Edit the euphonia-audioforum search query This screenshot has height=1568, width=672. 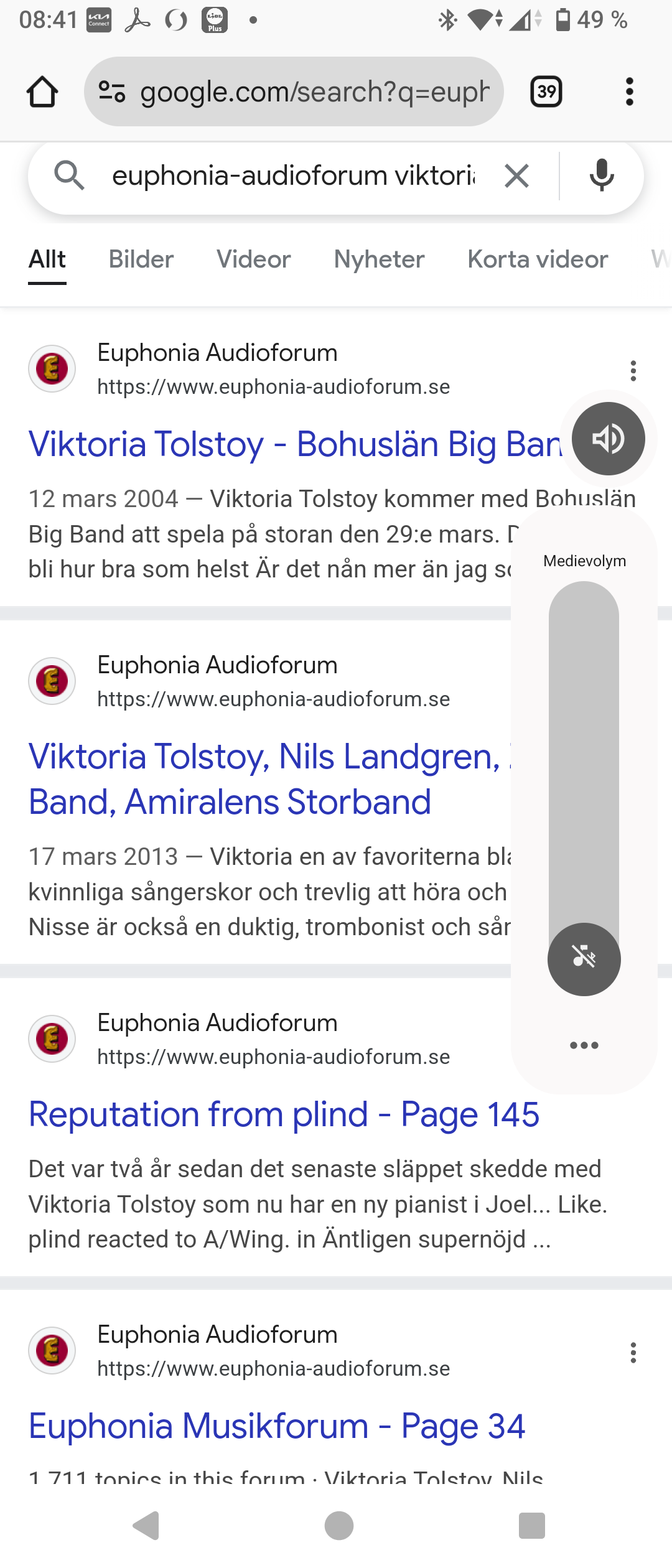[293, 176]
